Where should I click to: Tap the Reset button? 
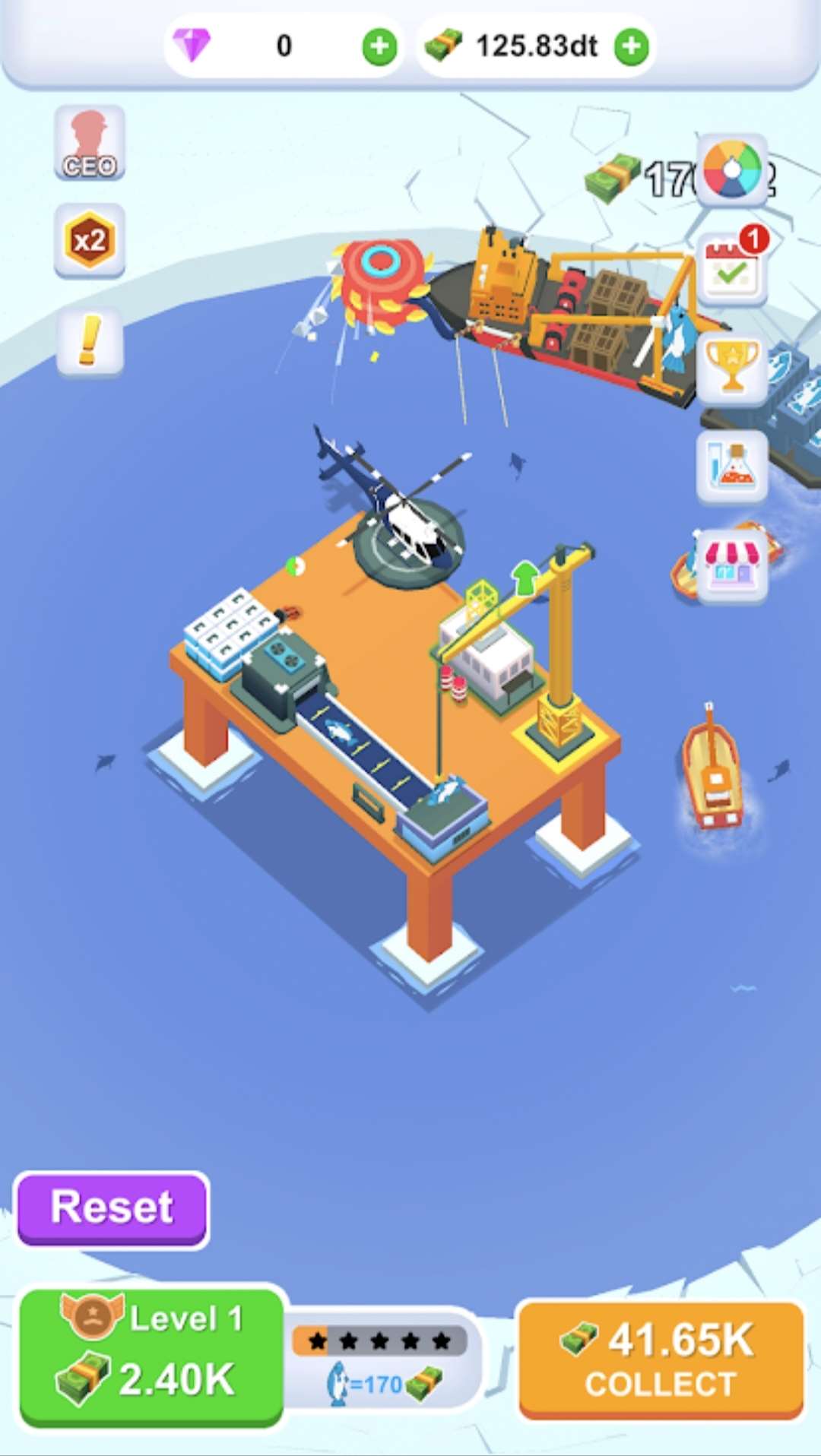[112, 1208]
